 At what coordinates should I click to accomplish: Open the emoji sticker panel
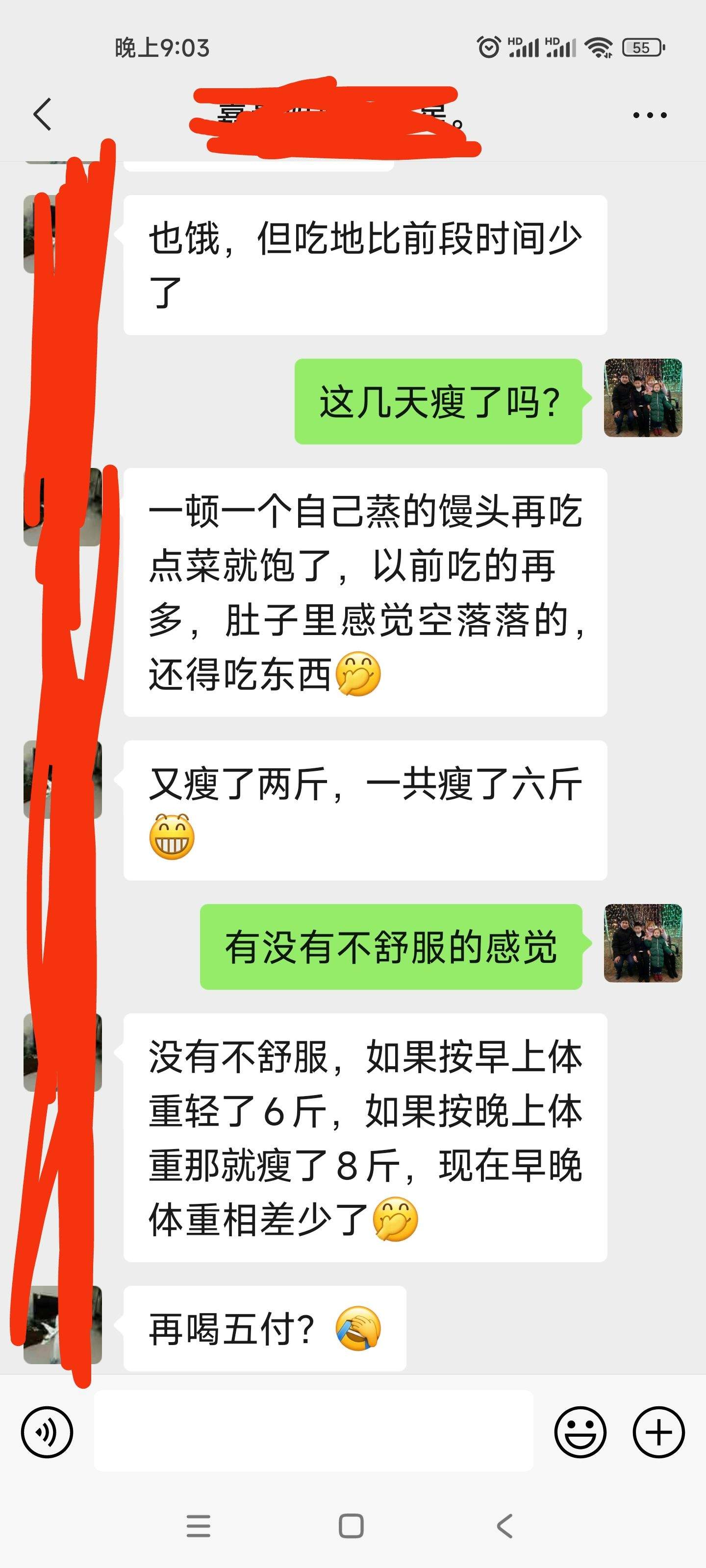[x=580, y=1432]
